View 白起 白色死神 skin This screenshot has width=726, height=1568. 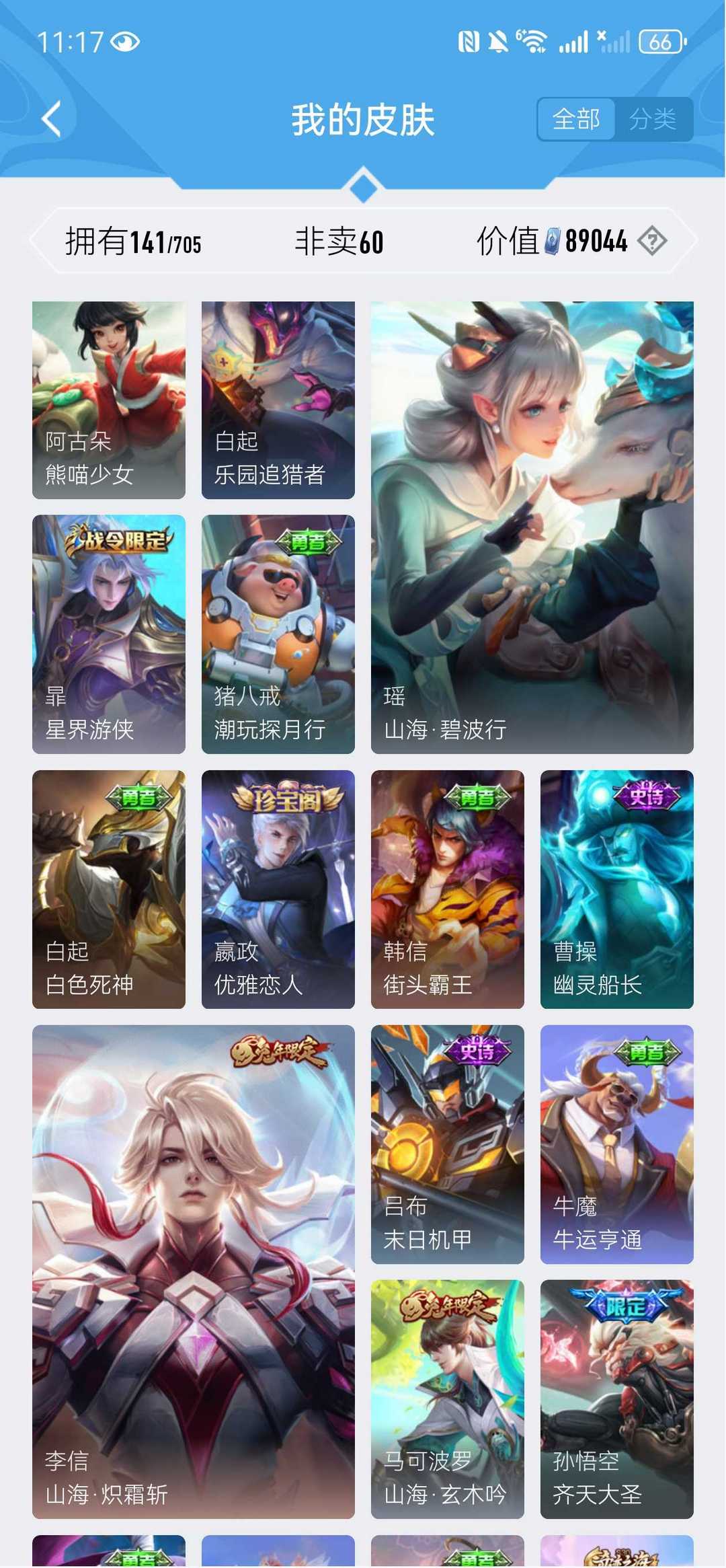109,889
